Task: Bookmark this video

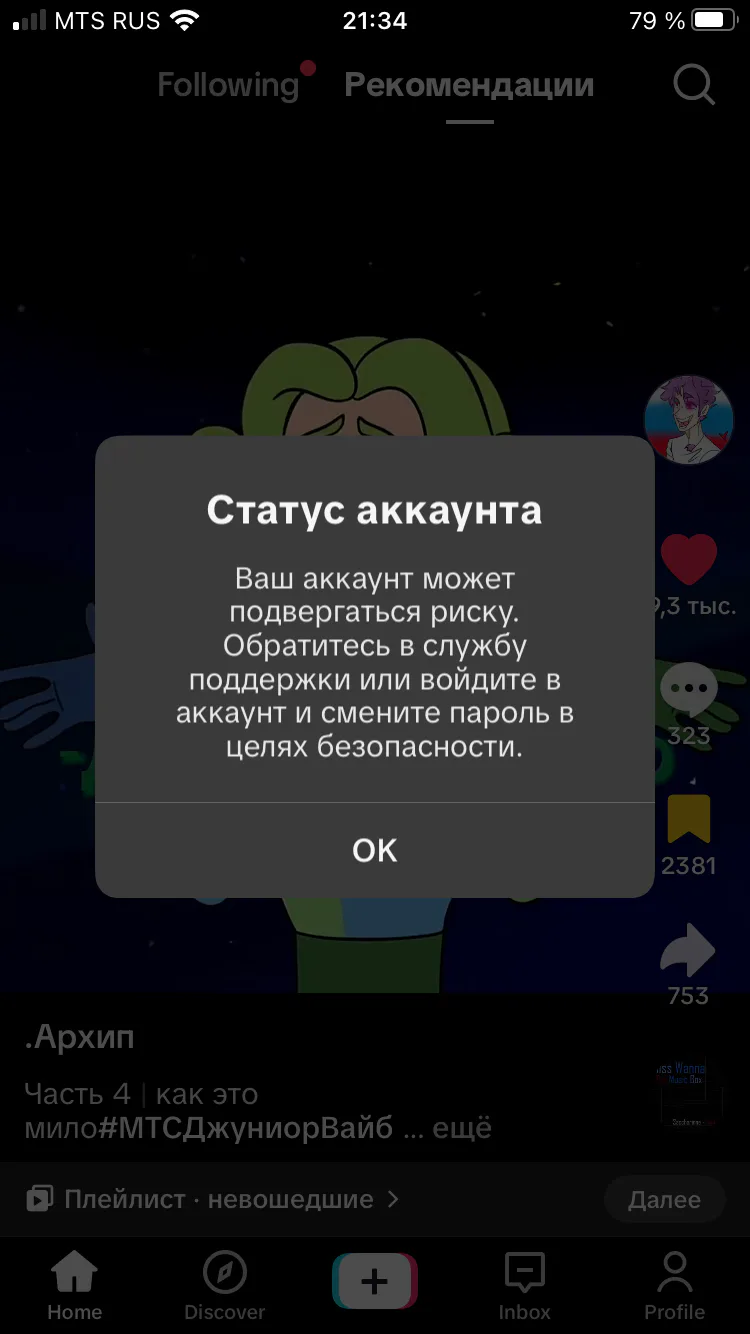Action: (x=689, y=820)
